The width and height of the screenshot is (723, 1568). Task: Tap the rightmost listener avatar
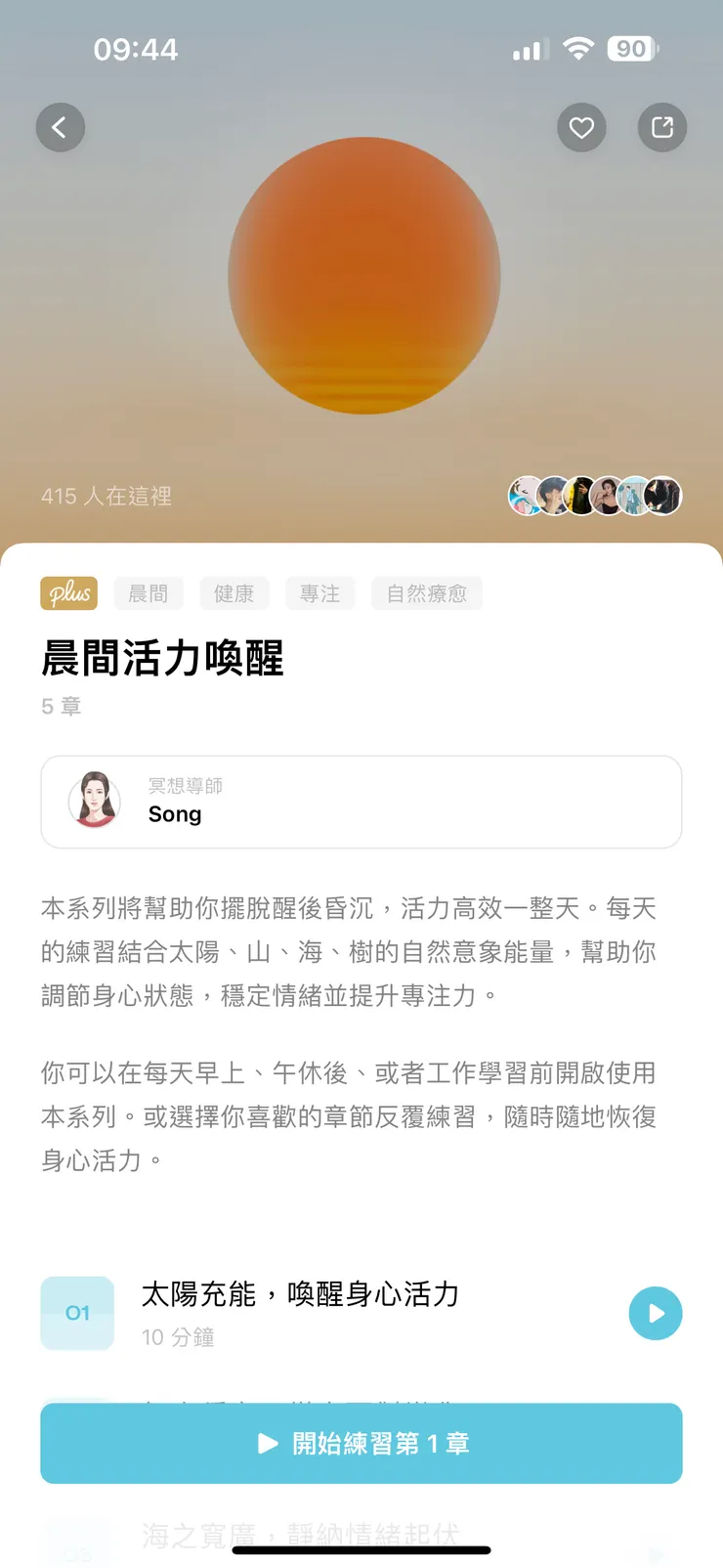tap(660, 496)
